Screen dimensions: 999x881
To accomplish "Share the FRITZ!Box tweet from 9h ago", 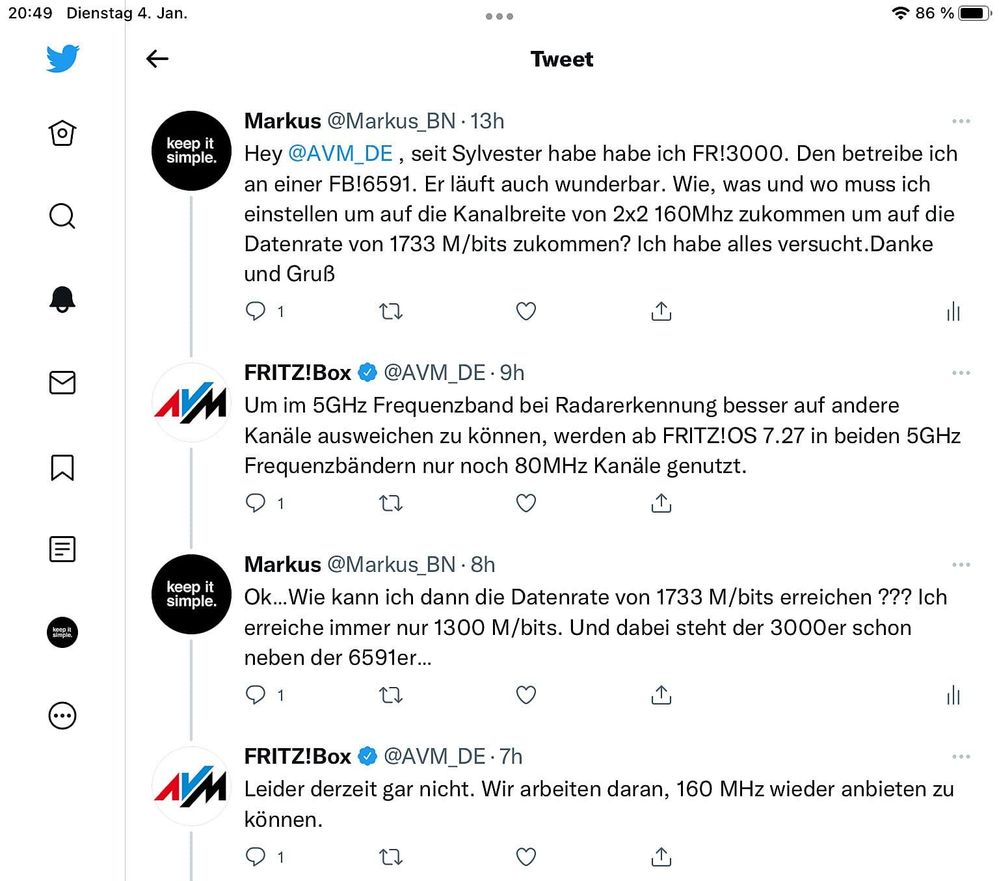I will pyautogui.click(x=661, y=503).
